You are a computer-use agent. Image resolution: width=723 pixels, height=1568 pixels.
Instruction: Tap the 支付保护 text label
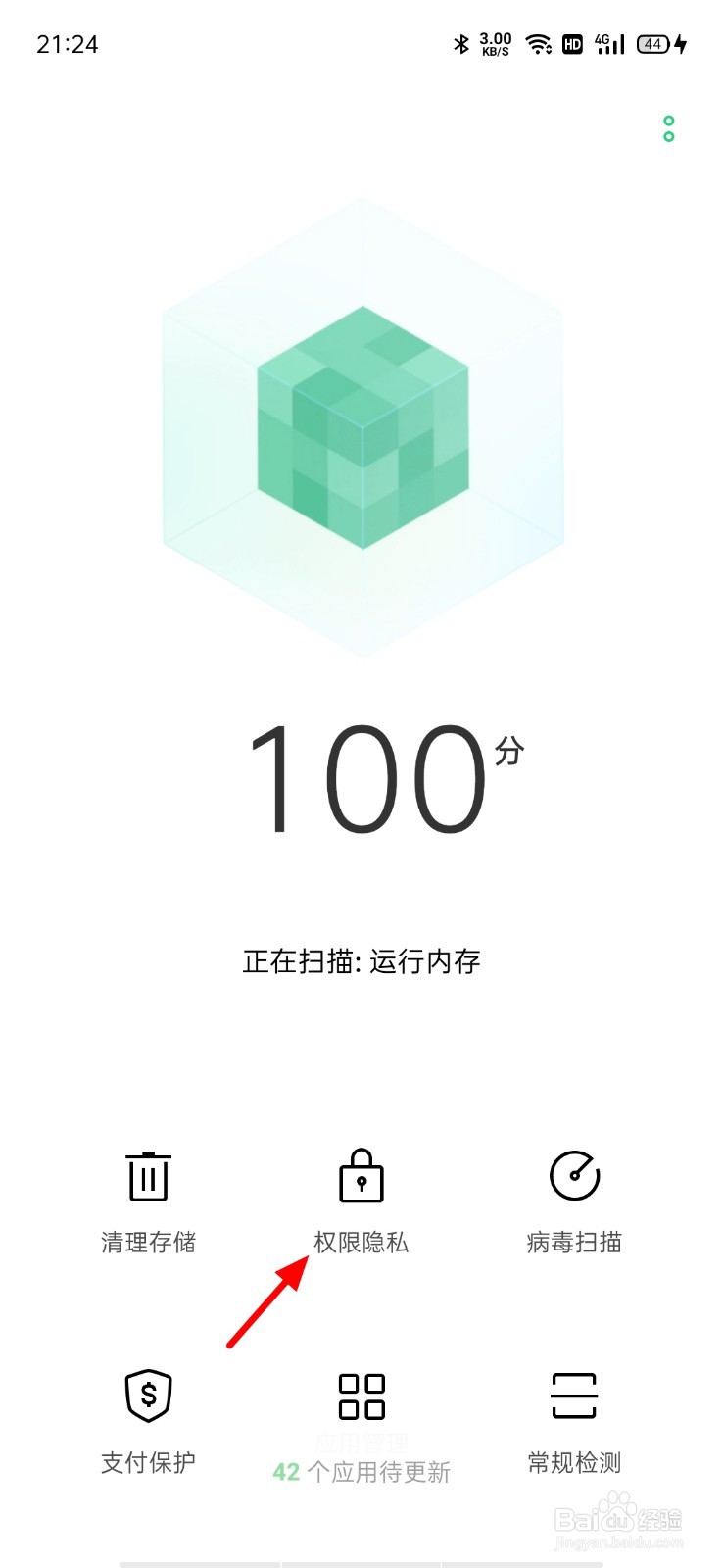point(147,1462)
